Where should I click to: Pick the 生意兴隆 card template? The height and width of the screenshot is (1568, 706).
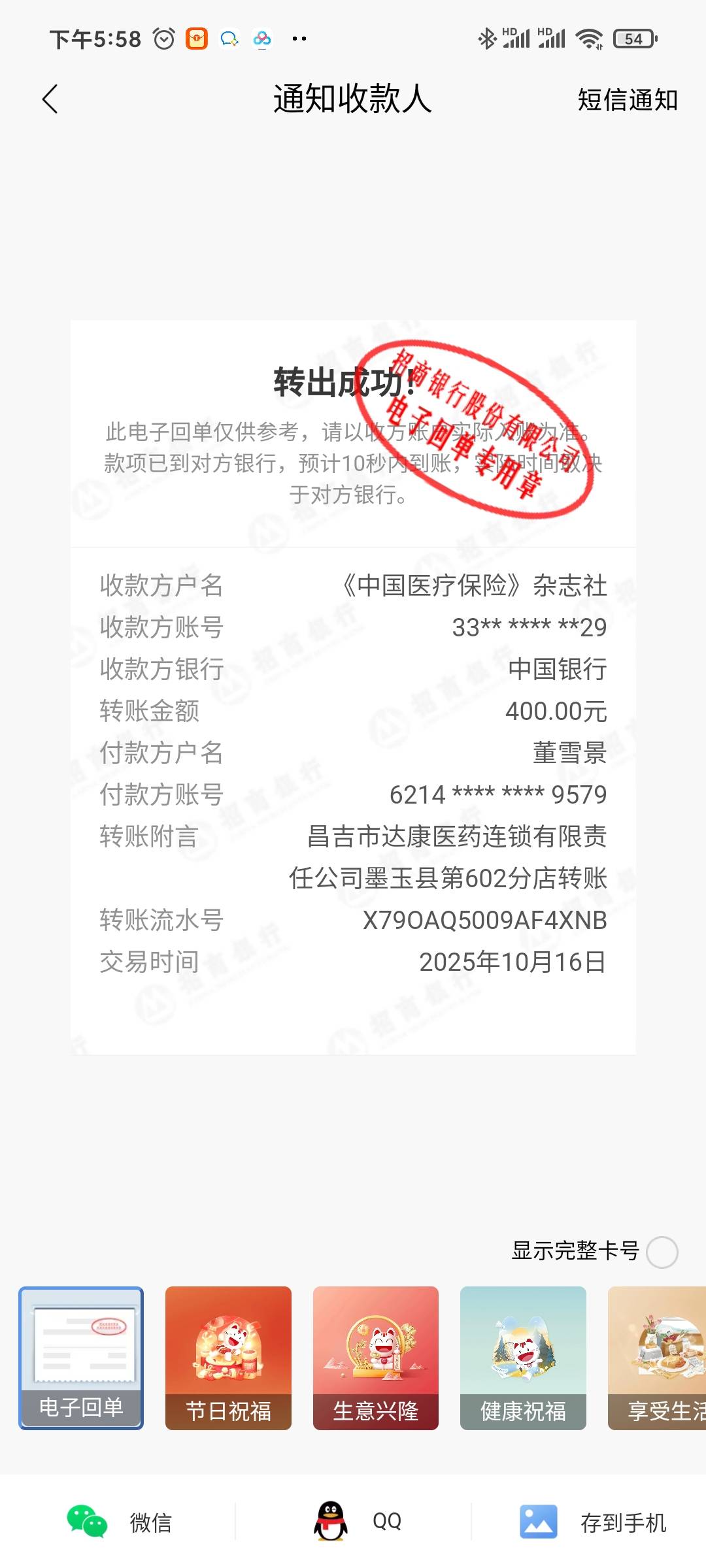(376, 1358)
